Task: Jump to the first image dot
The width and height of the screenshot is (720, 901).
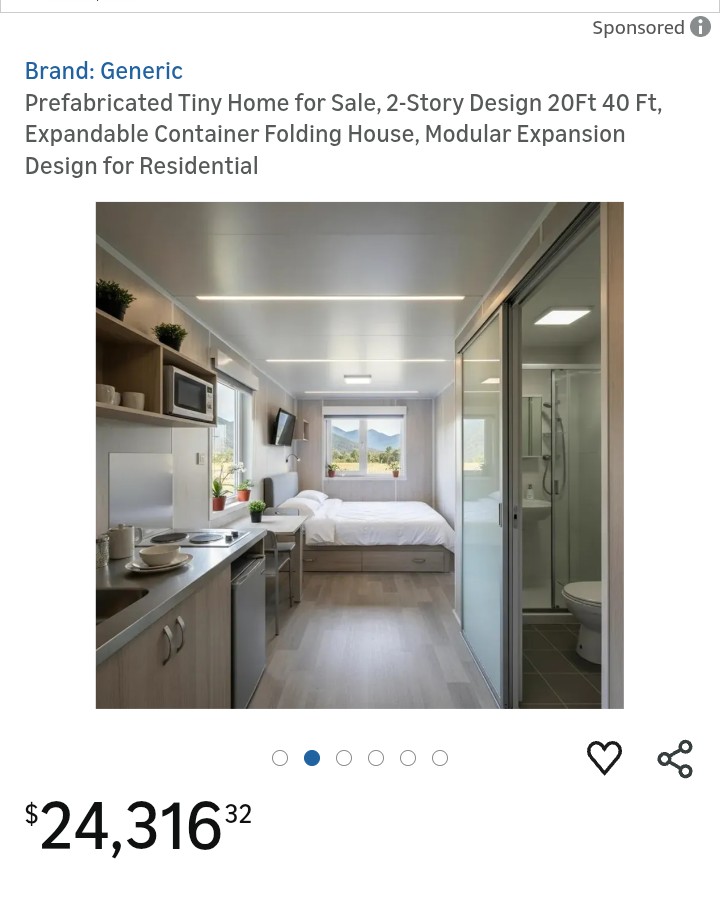Action: tap(280, 758)
